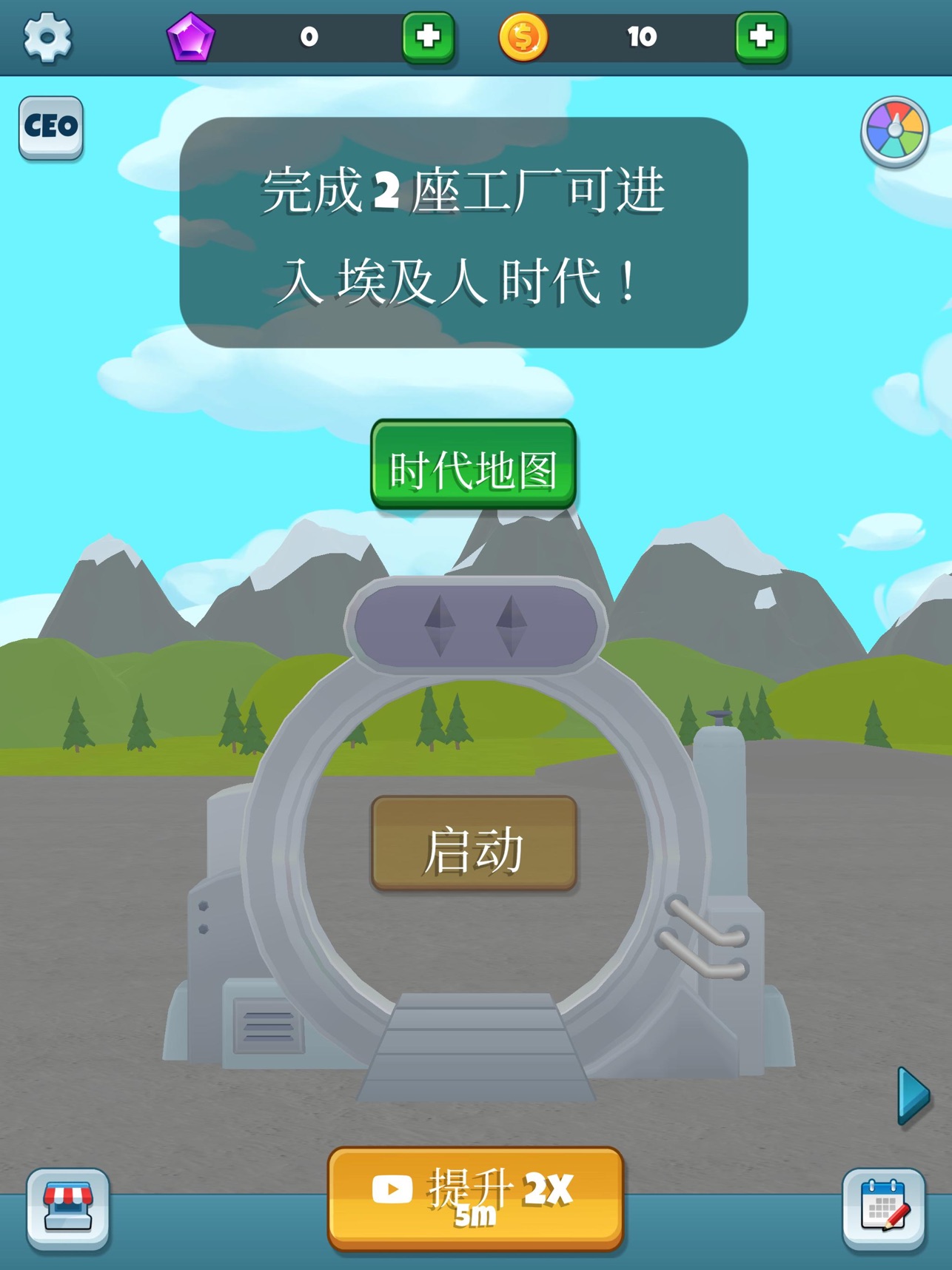Open the settings gear
The height and width of the screenshot is (1270, 952).
(x=47, y=37)
